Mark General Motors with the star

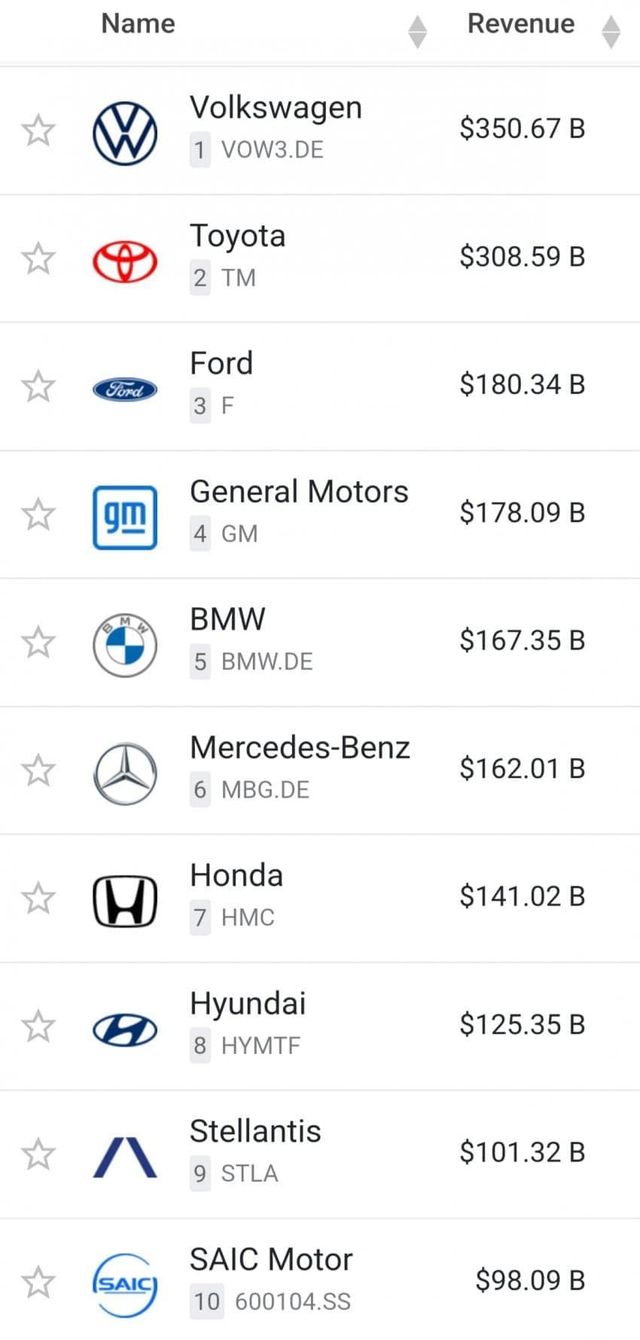coord(38,514)
